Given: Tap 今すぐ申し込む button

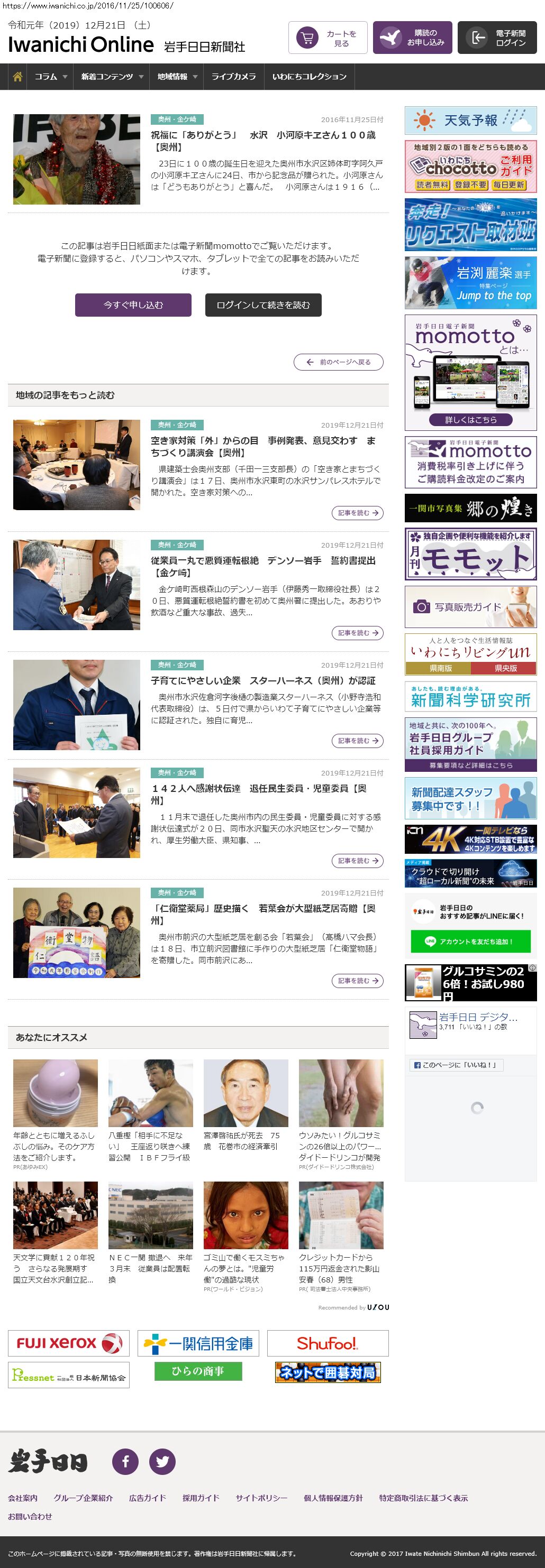Looking at the screenshot, I should coord(133,305).
